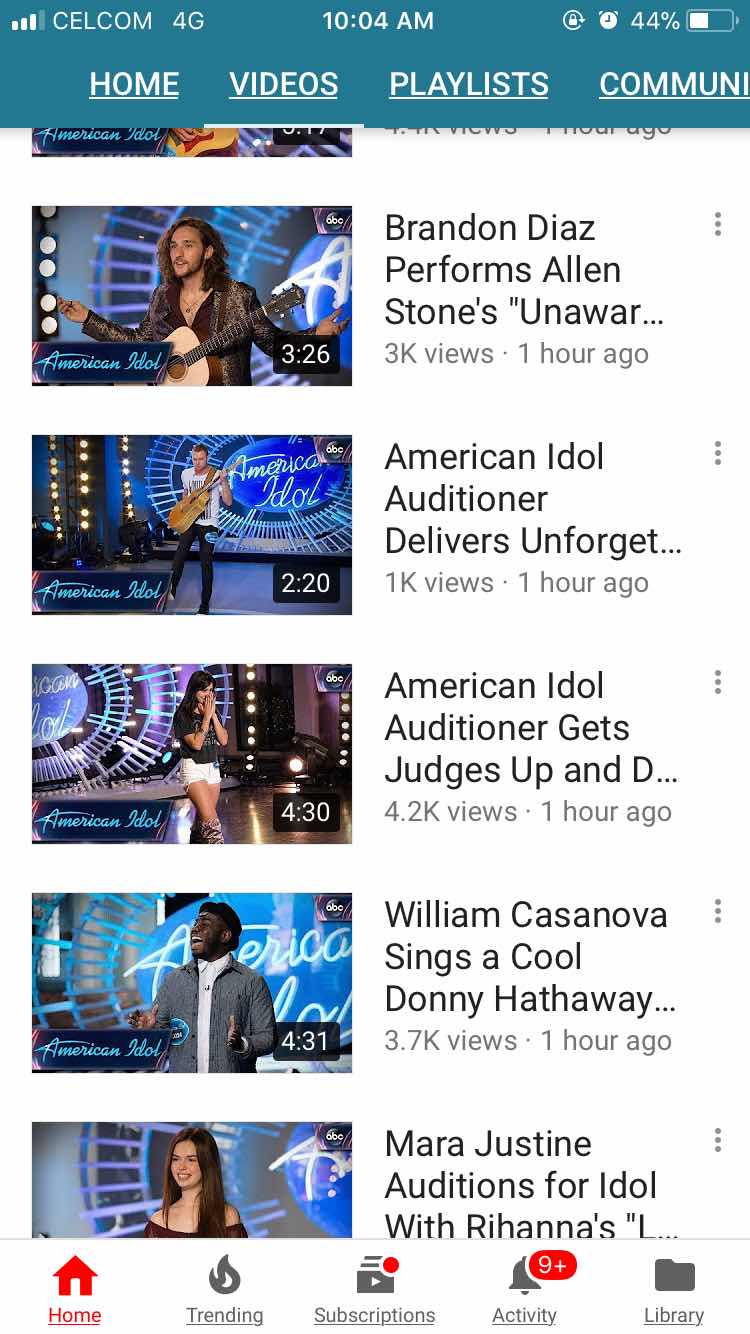Image resolution: width=750 pixels, height=1334 pixels.
Task: Switch to the PLAYLISTS tab
Action: tap(468, 85)
